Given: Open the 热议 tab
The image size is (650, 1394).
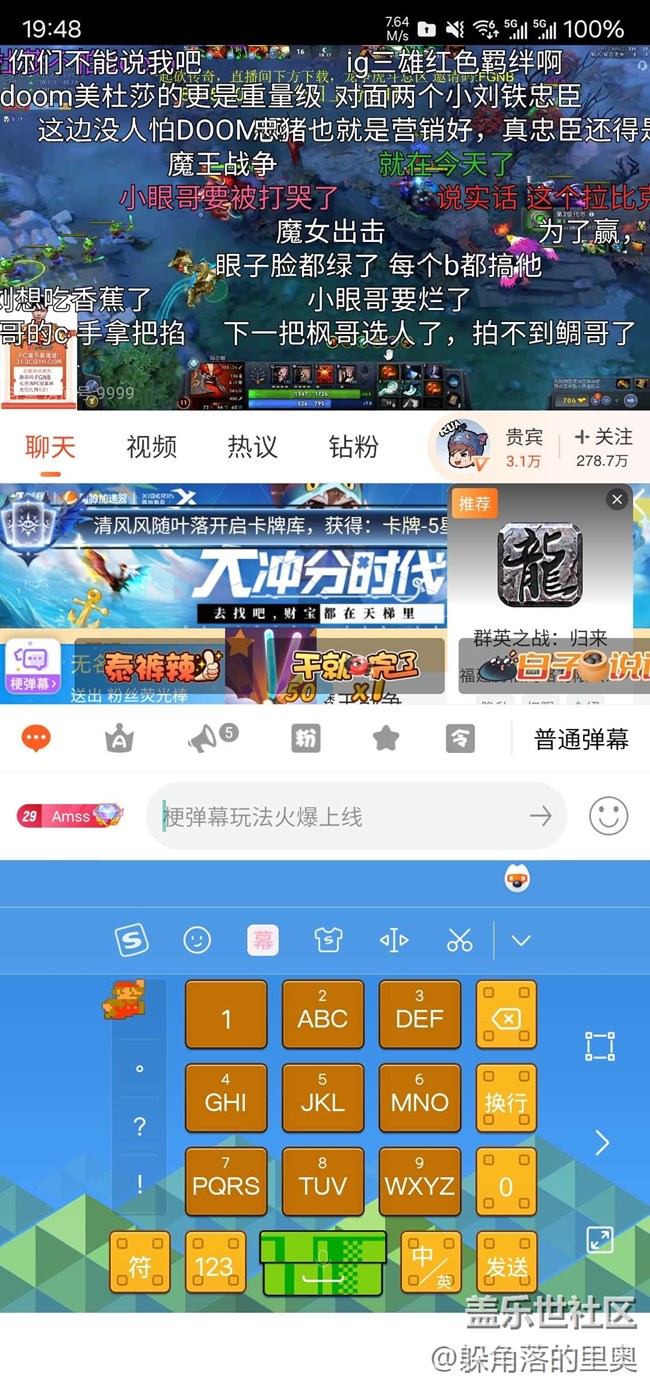Looking at the screenshot, I should pyautogui.click(x=252, y=447).
